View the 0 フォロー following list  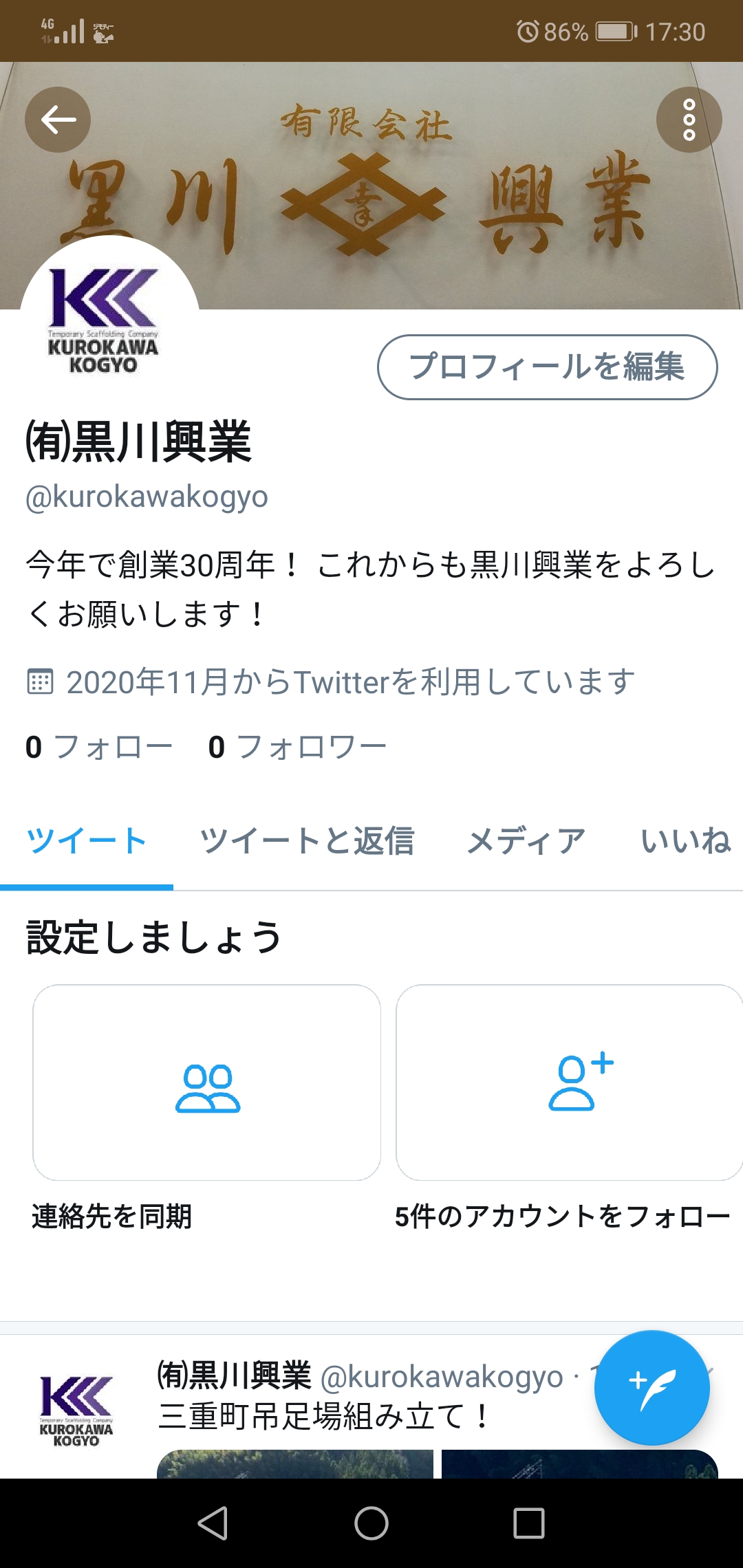pos(99,747)
